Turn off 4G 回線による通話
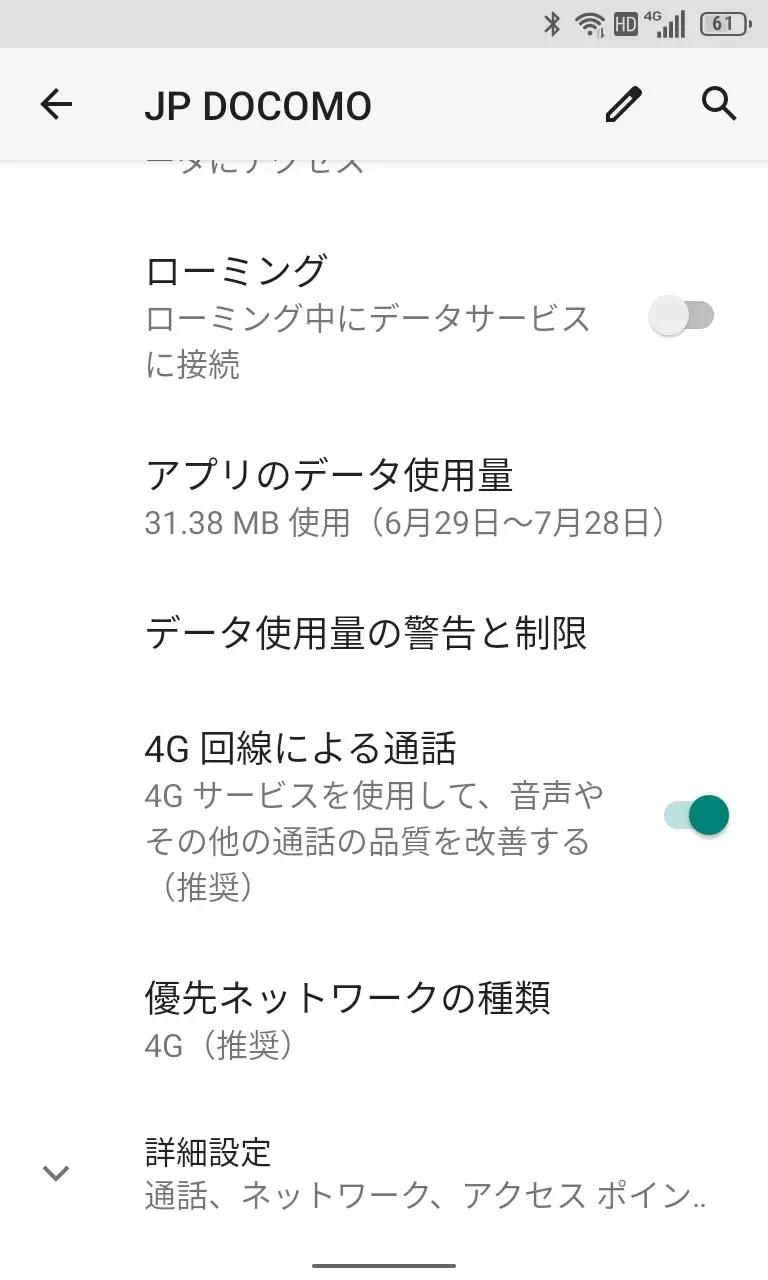Image resolution: width=768 pixels, height=1280 pixels. pos(696,815)
